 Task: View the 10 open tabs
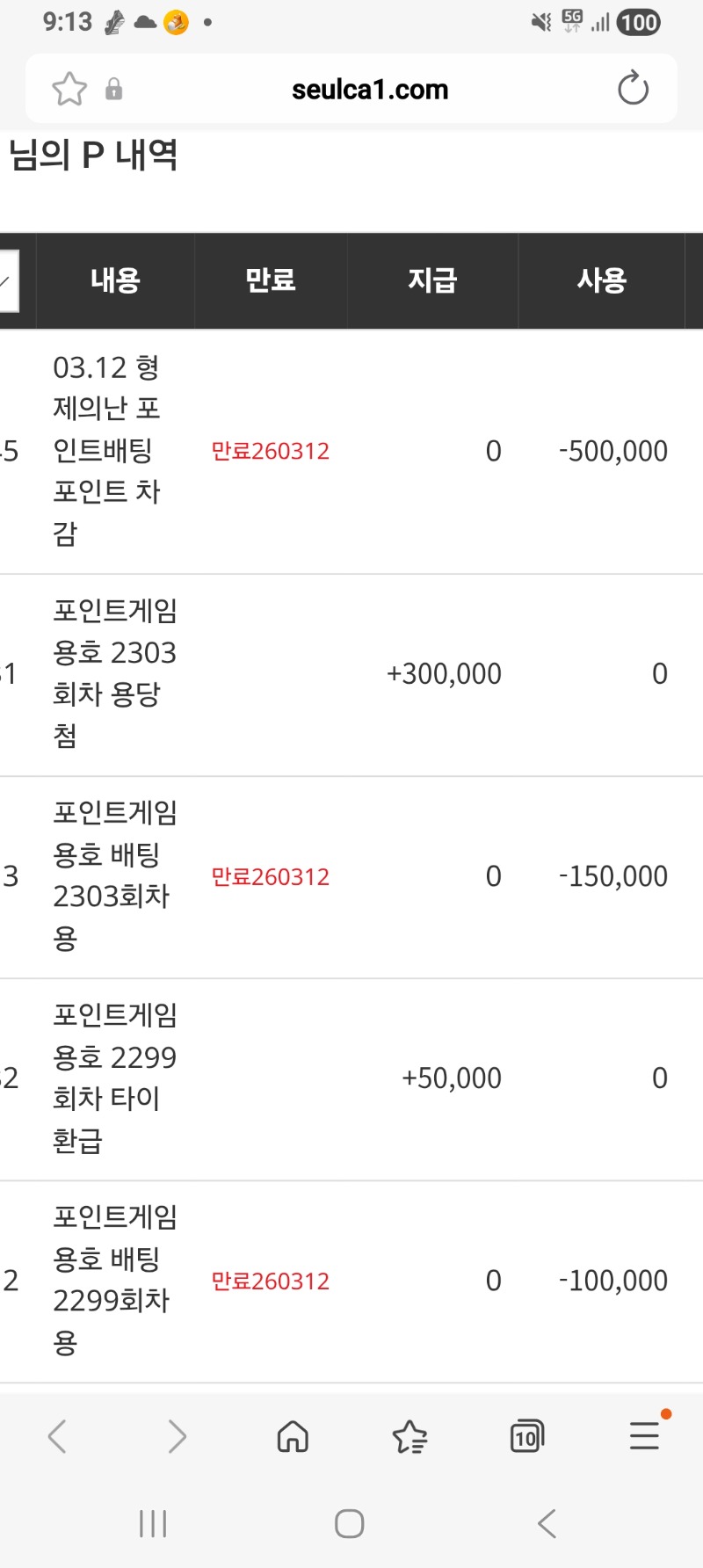pyautogui.click(x=526, y=1437)
